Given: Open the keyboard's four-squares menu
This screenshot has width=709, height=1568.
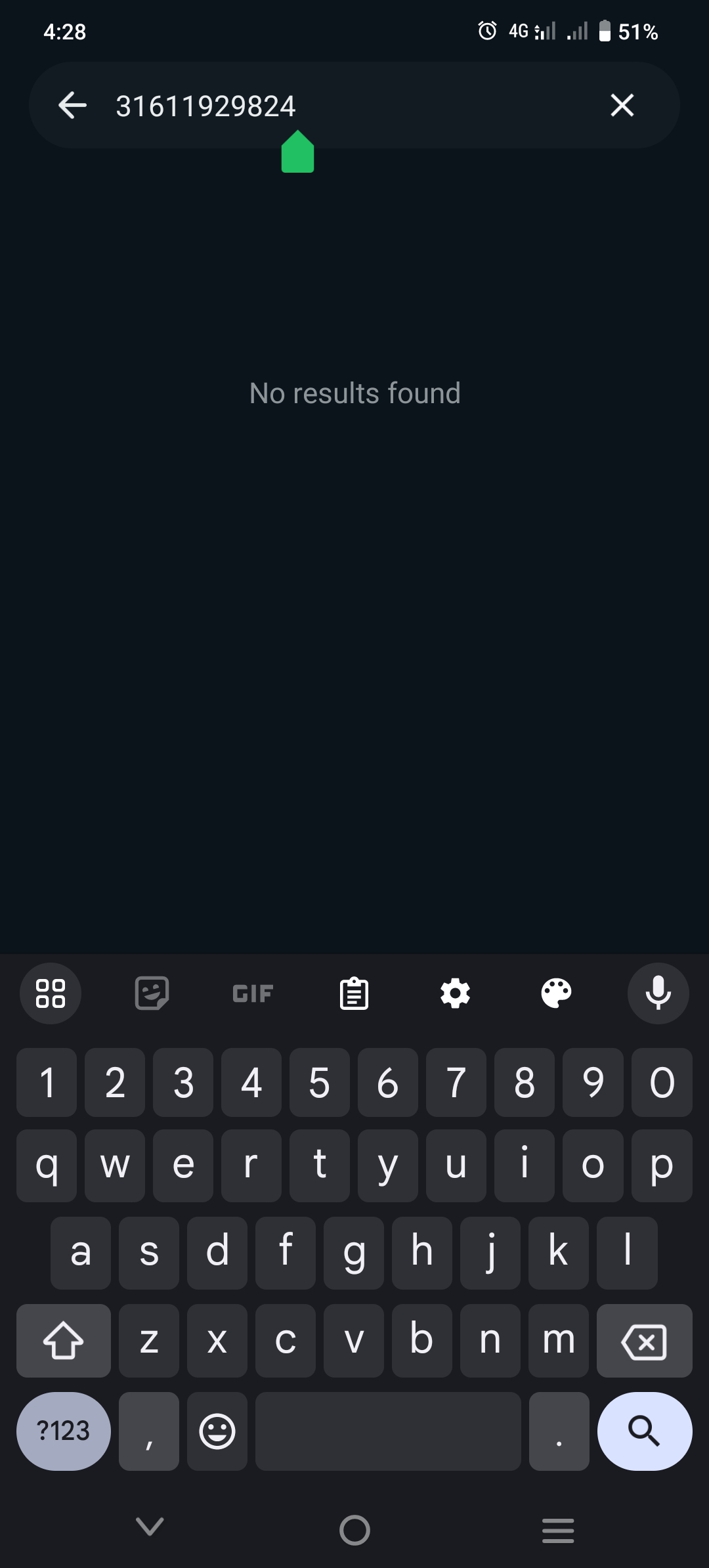Looking at the screenshot, I should (51, 993).
